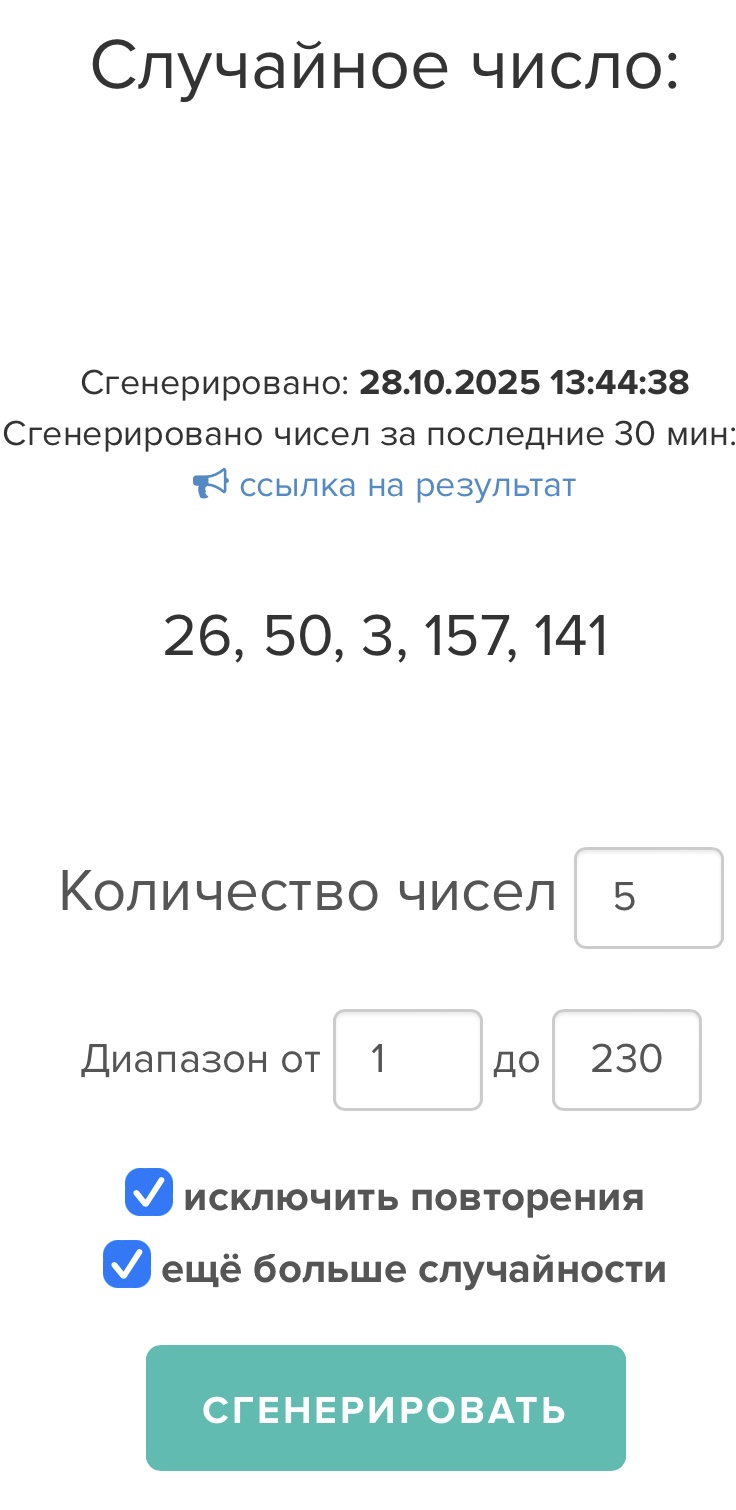736x1510 pixels.
Task: Disable "ещё больше случайности" checkbox
Action: point(127,1265)
